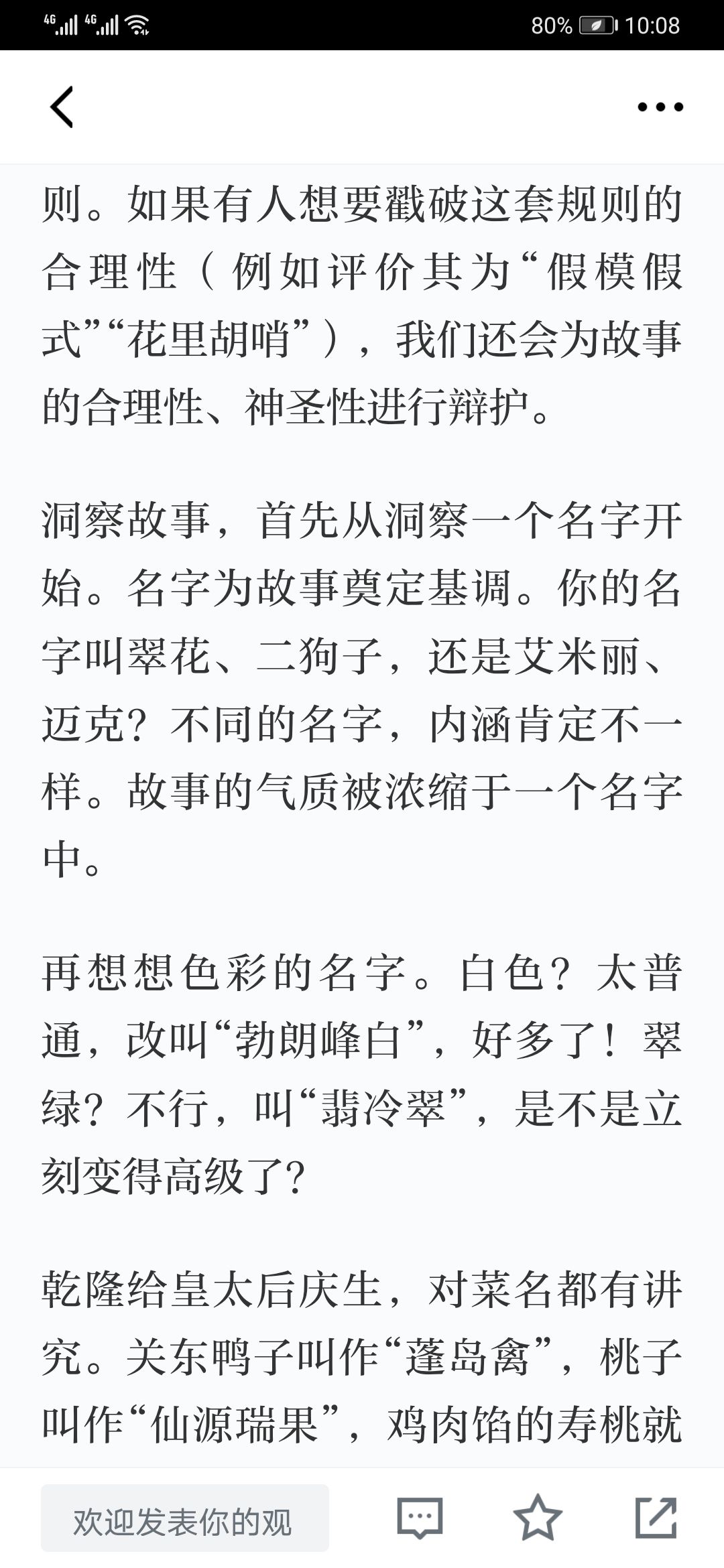Favorite this article with the star

tap(538, 1517)
